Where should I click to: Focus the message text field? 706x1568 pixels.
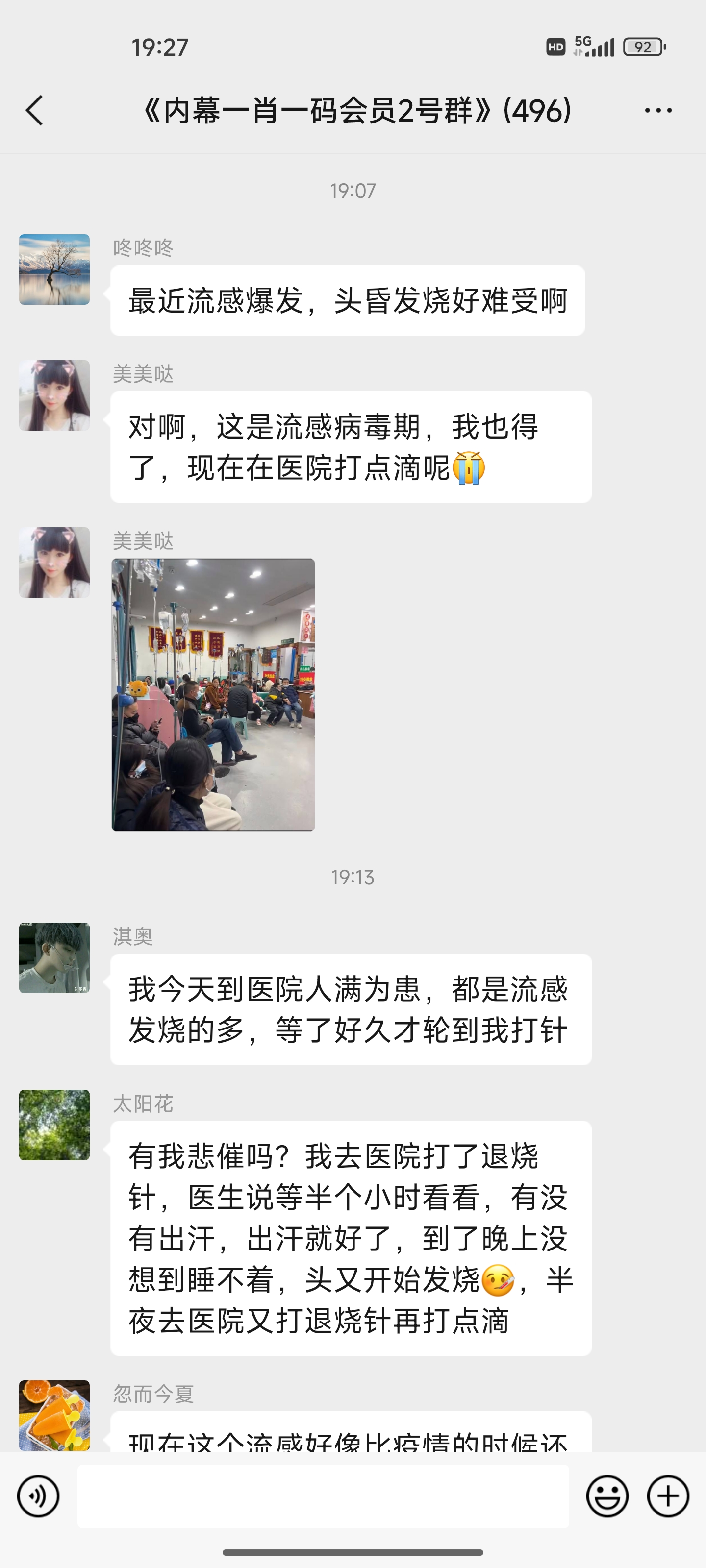tap(323, 1495)
